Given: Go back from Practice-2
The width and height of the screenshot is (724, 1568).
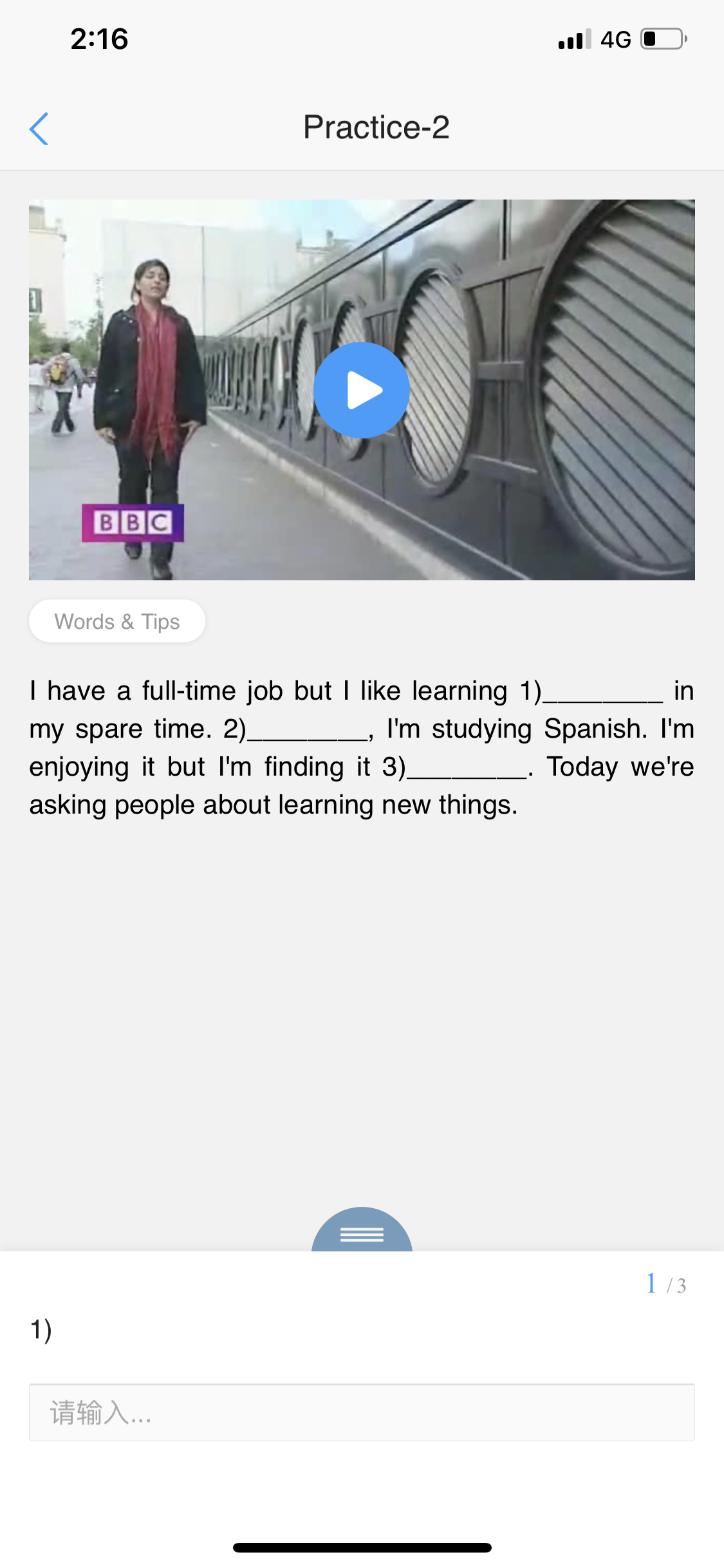Looking at the screenshot, I should click(x=39, y=128).
